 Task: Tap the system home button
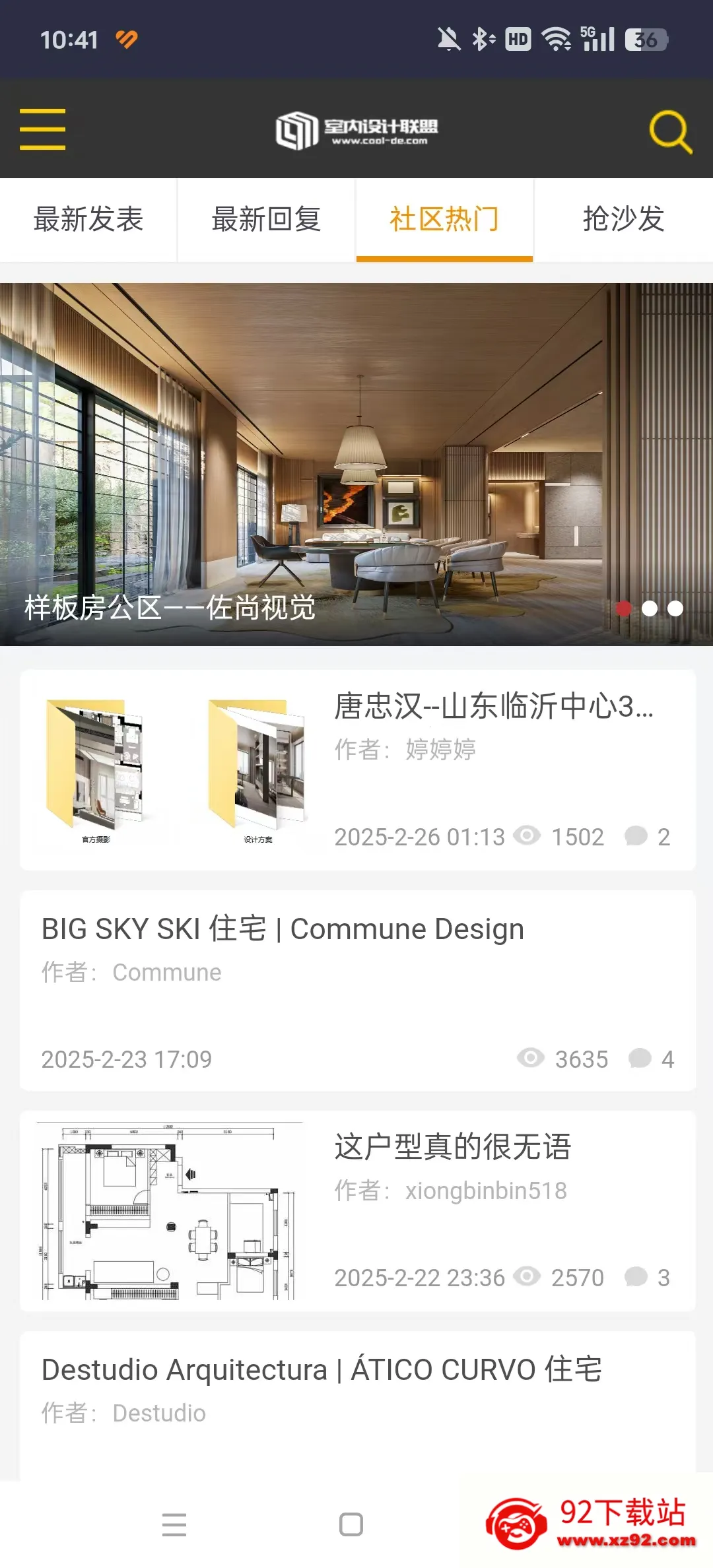(x=351, y=1524)
